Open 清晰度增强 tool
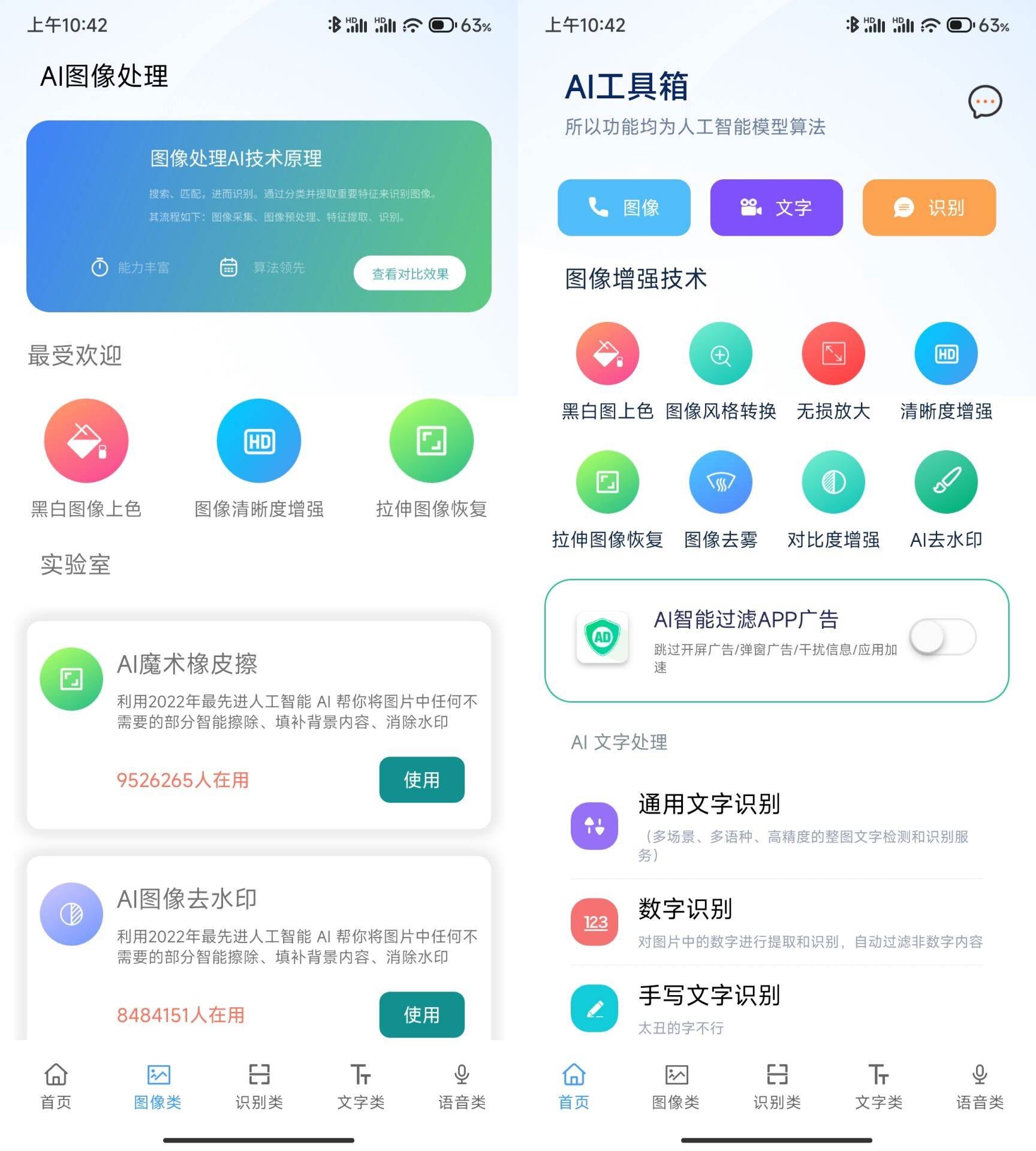This screenshot has height=1151, width=1036. point(945,355)
